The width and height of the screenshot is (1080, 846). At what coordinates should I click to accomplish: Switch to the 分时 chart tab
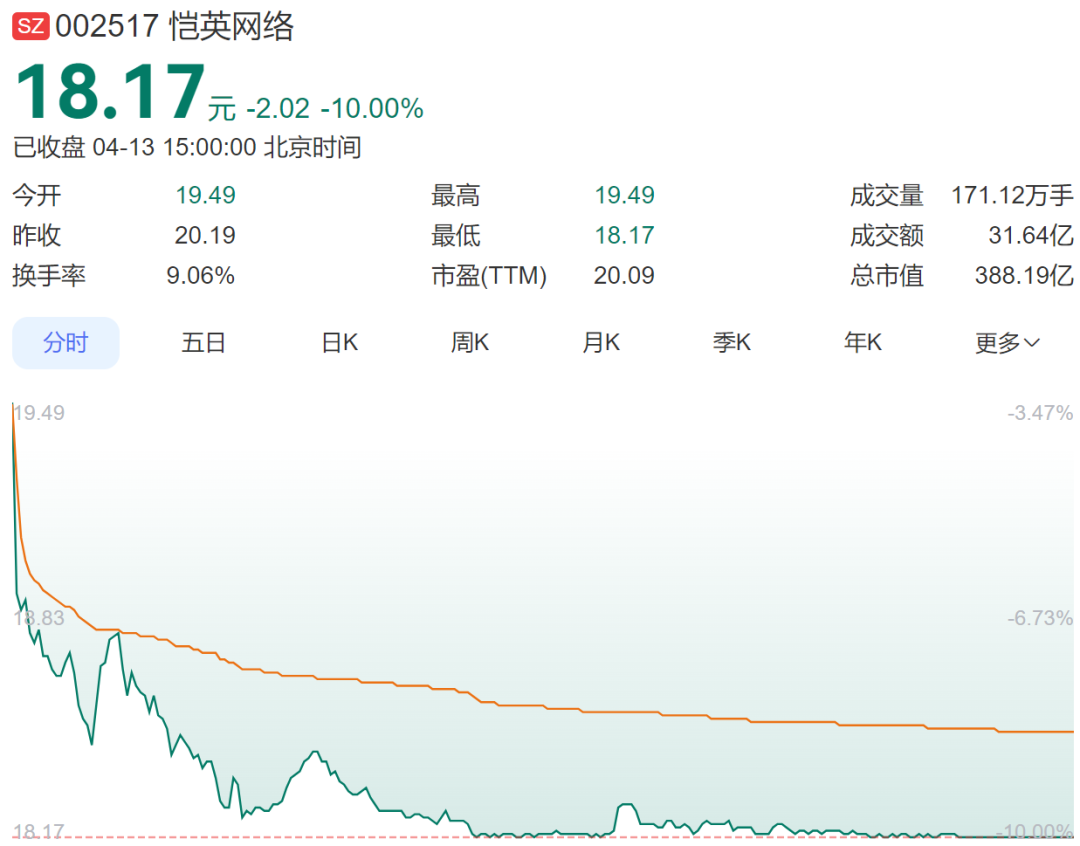pos(66,343)
